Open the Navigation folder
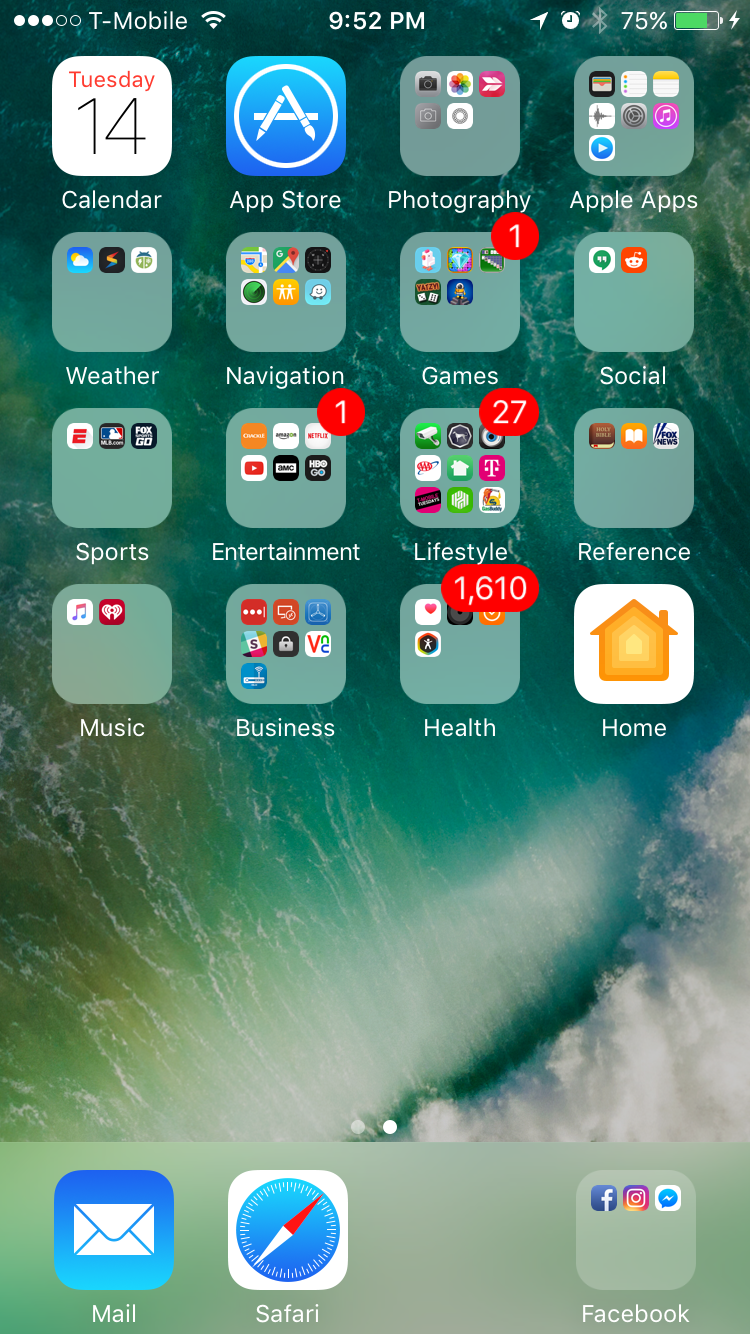The height and width of the screenshot is (1334, 750). (x=286, y=292)
